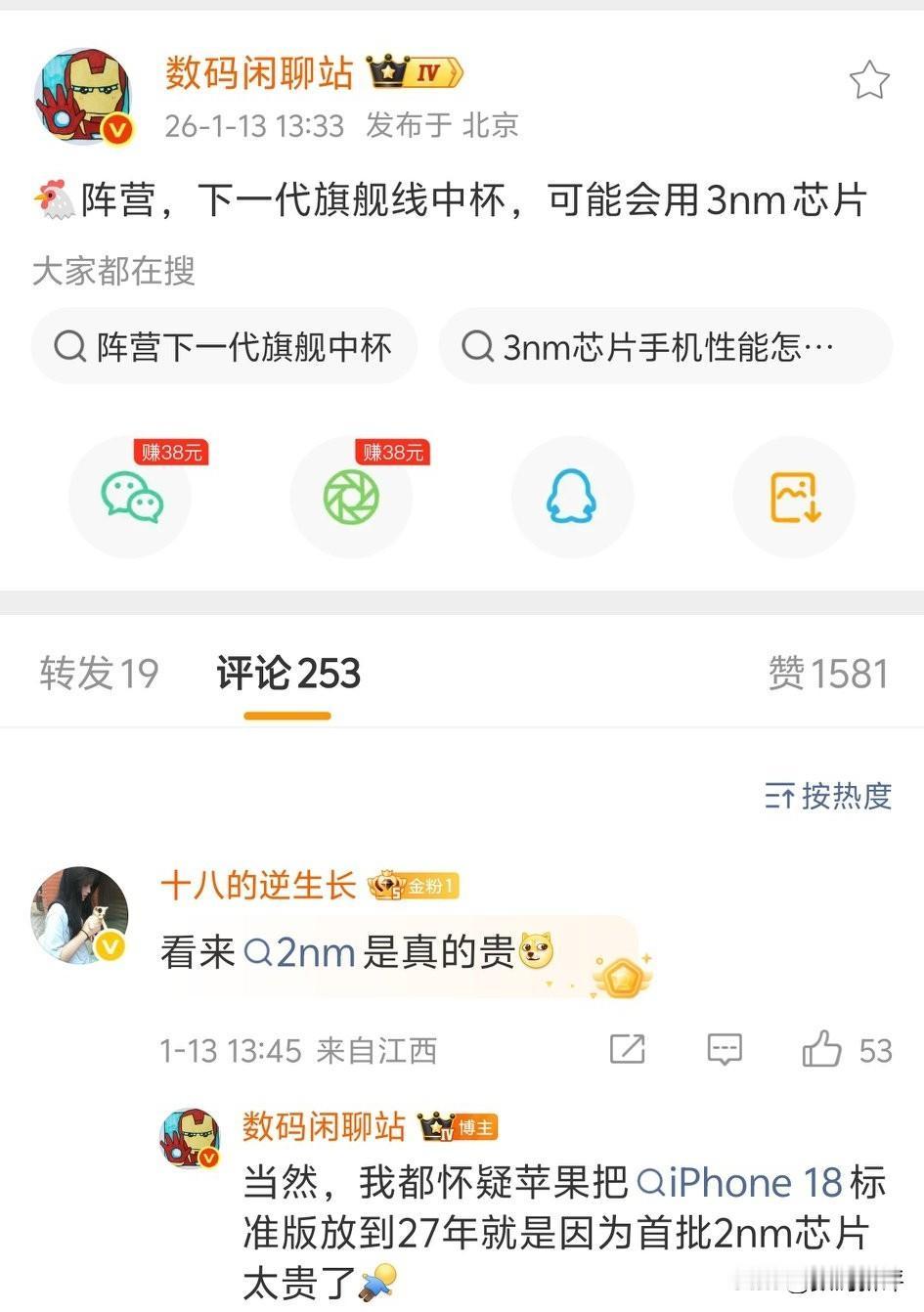Image resolution: width=924 pixels, height=1312 pixels.
Task: Search the 阵营下一代旗舰中杯 suggestion chip
Action: tap(224, 346)
